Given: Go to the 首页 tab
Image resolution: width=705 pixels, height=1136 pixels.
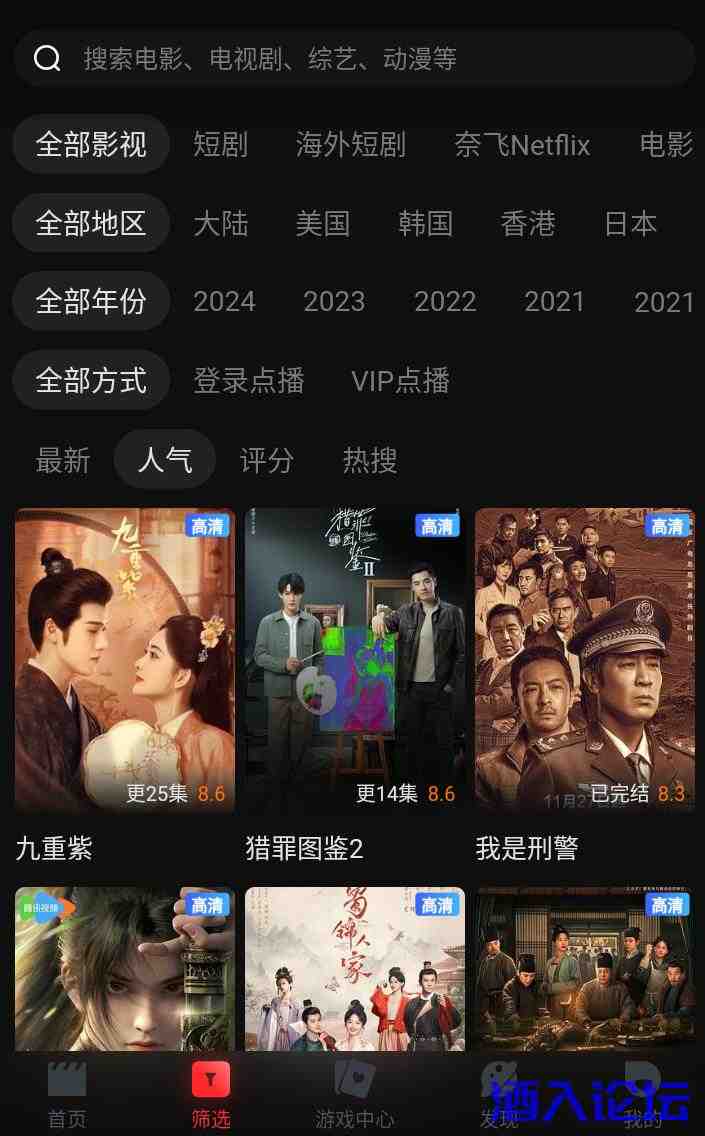Looking at the screenshot, I should [67, 1094].
